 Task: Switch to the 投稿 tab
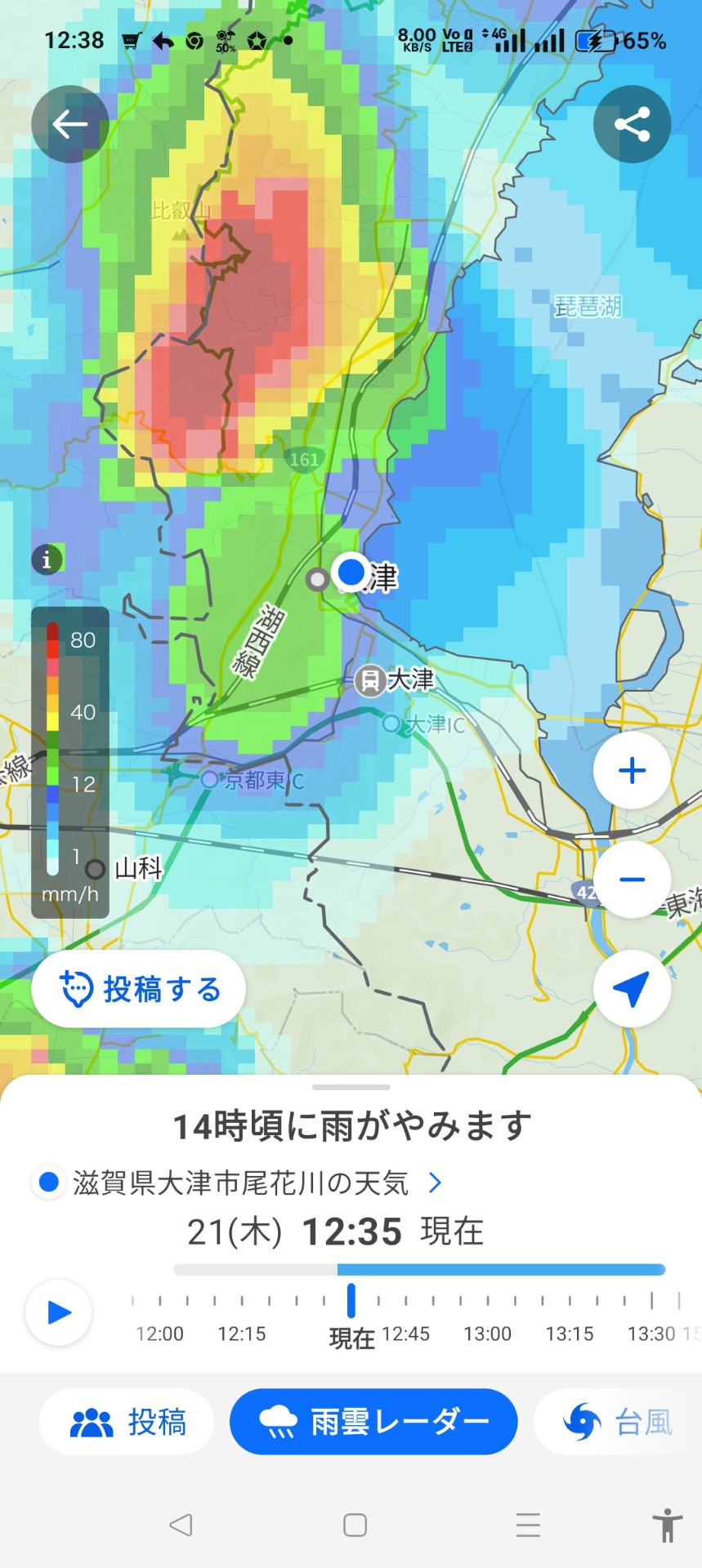click(x=127, y=1422)
